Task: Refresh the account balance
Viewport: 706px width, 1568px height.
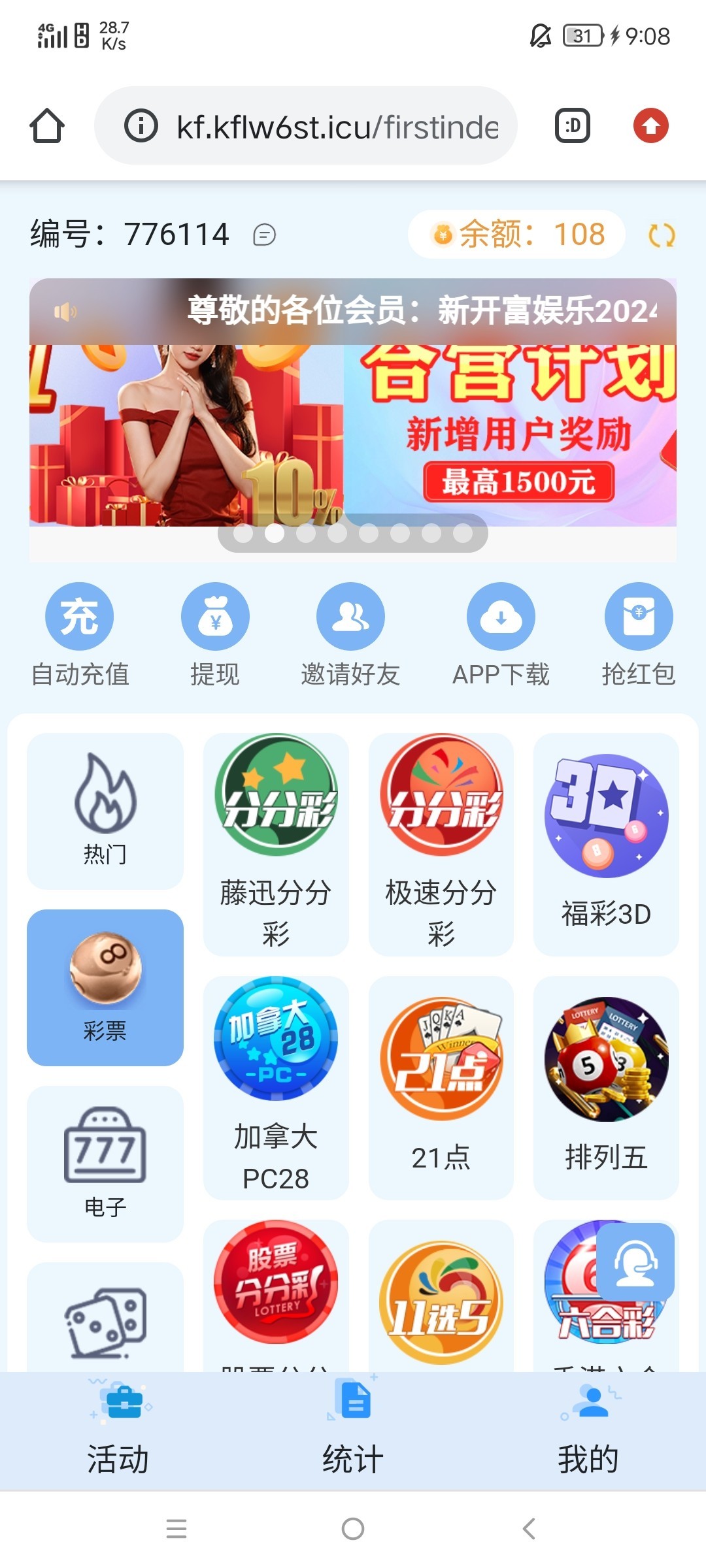Action: pyautogui.click(x=662, y=235)
